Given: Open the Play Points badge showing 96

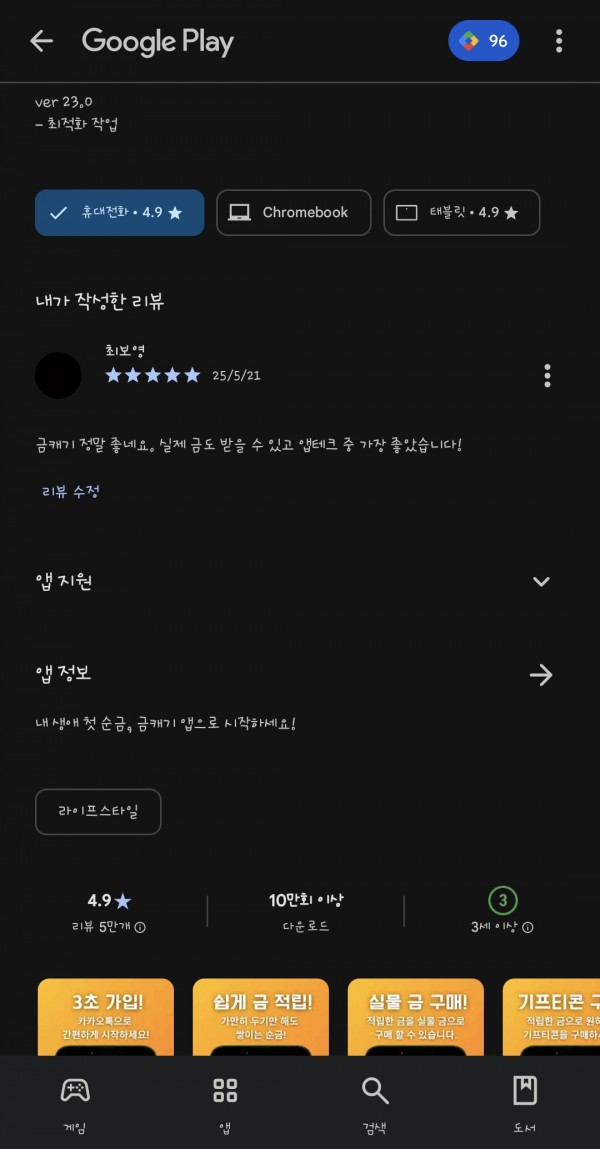Looking at the screenshot, I should (x=484, y=41).
